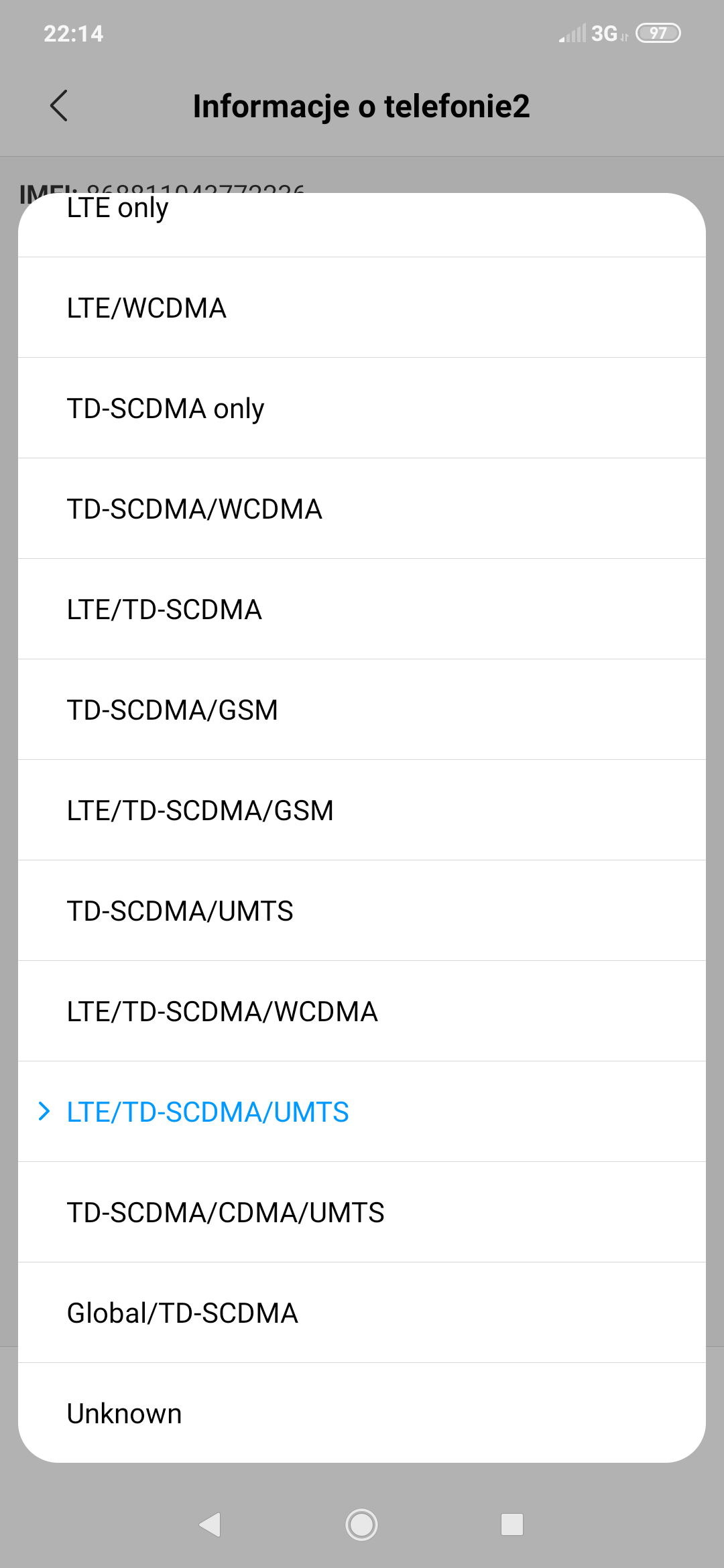
Task: Choose the LTE/TD-SCDMA option
Action: coord(362,610)
